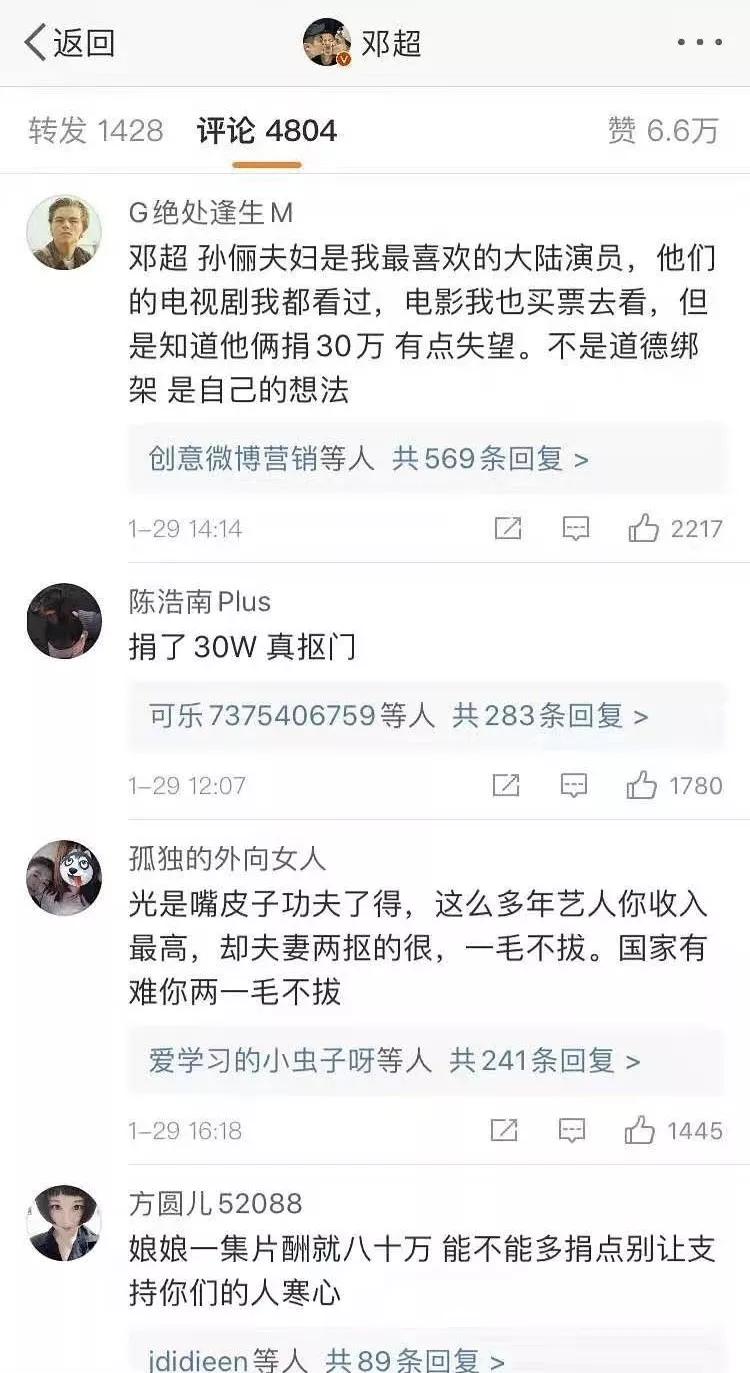Viewport: 750px width, 1373px height.
Task: Open 方圆儿52088's avatar
Action: tap(64, 1223)
